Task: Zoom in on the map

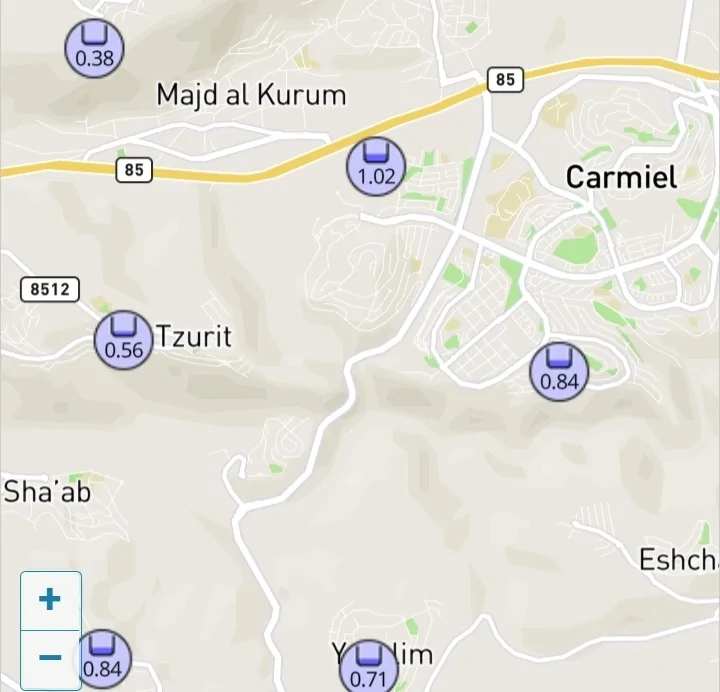Action: click(49, 600)
